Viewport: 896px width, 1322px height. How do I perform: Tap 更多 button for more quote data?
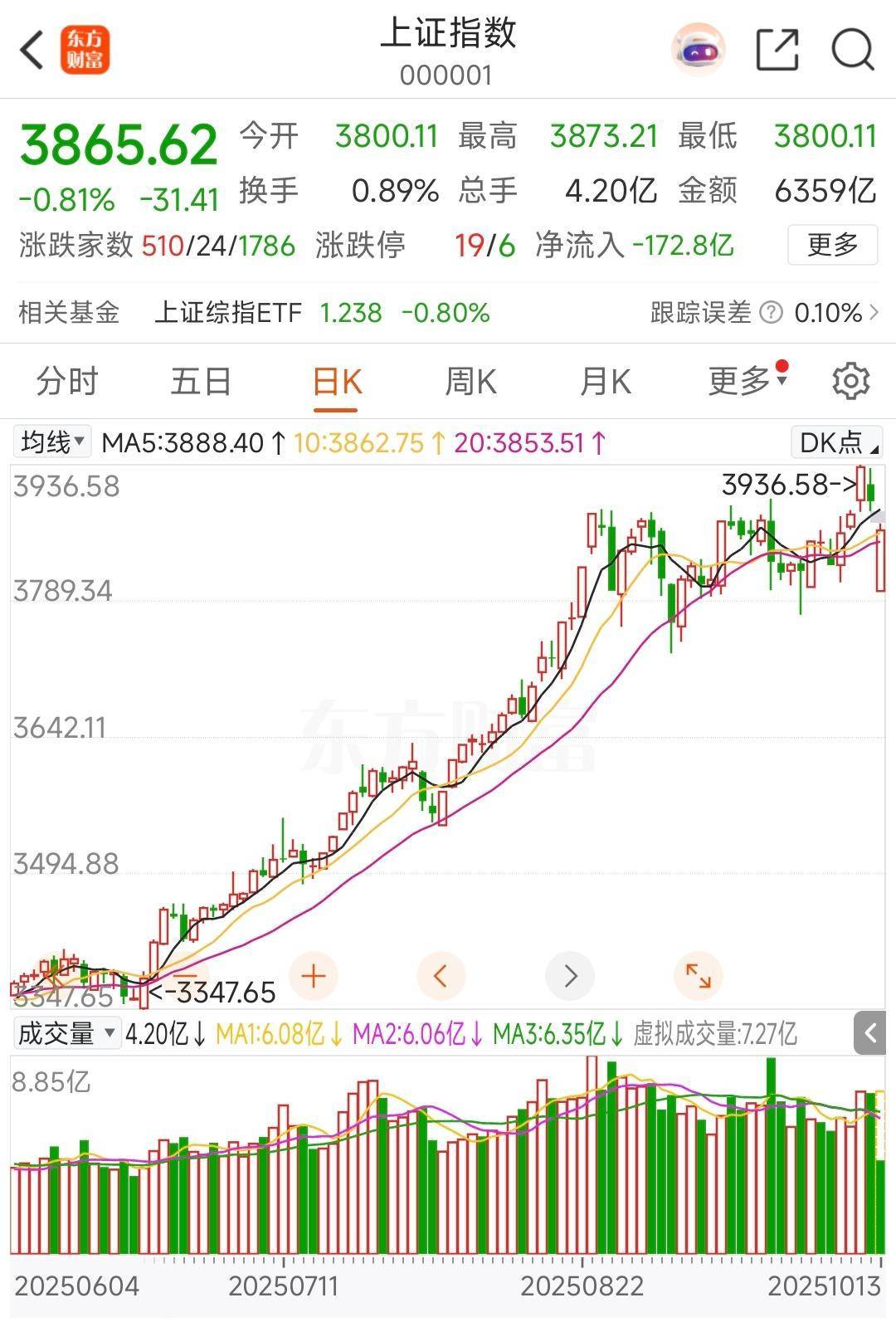coord(831,245)
